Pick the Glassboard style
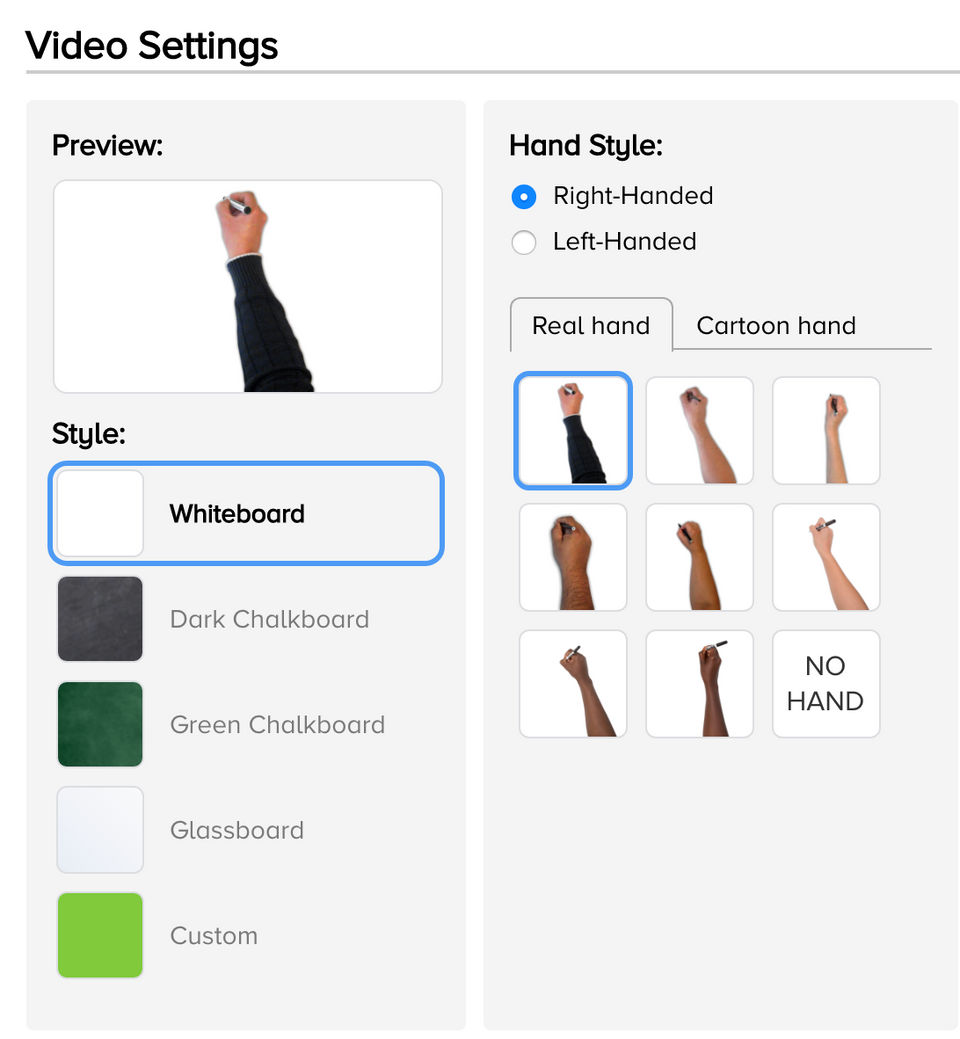The width and height of the screenshot is (960, 1039). (x=245, y=830)
